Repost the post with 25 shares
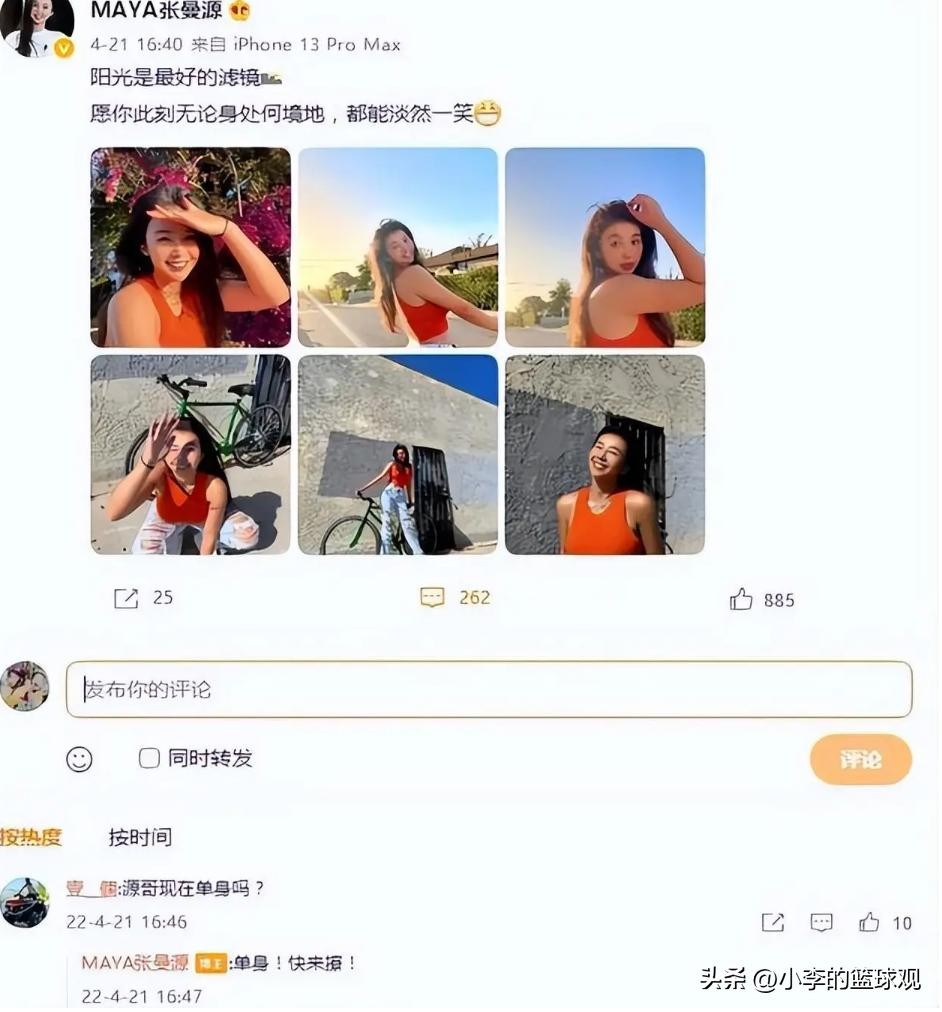The image size is (942, 1012). point(127,598)
